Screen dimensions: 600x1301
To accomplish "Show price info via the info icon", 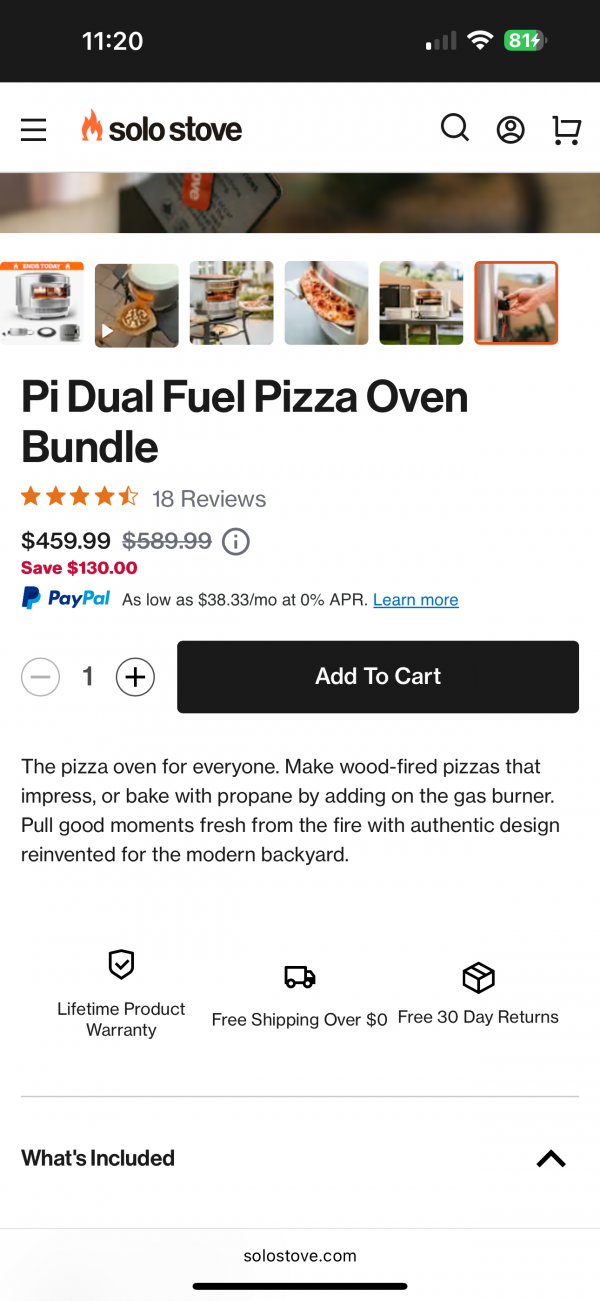I will 236,542.
